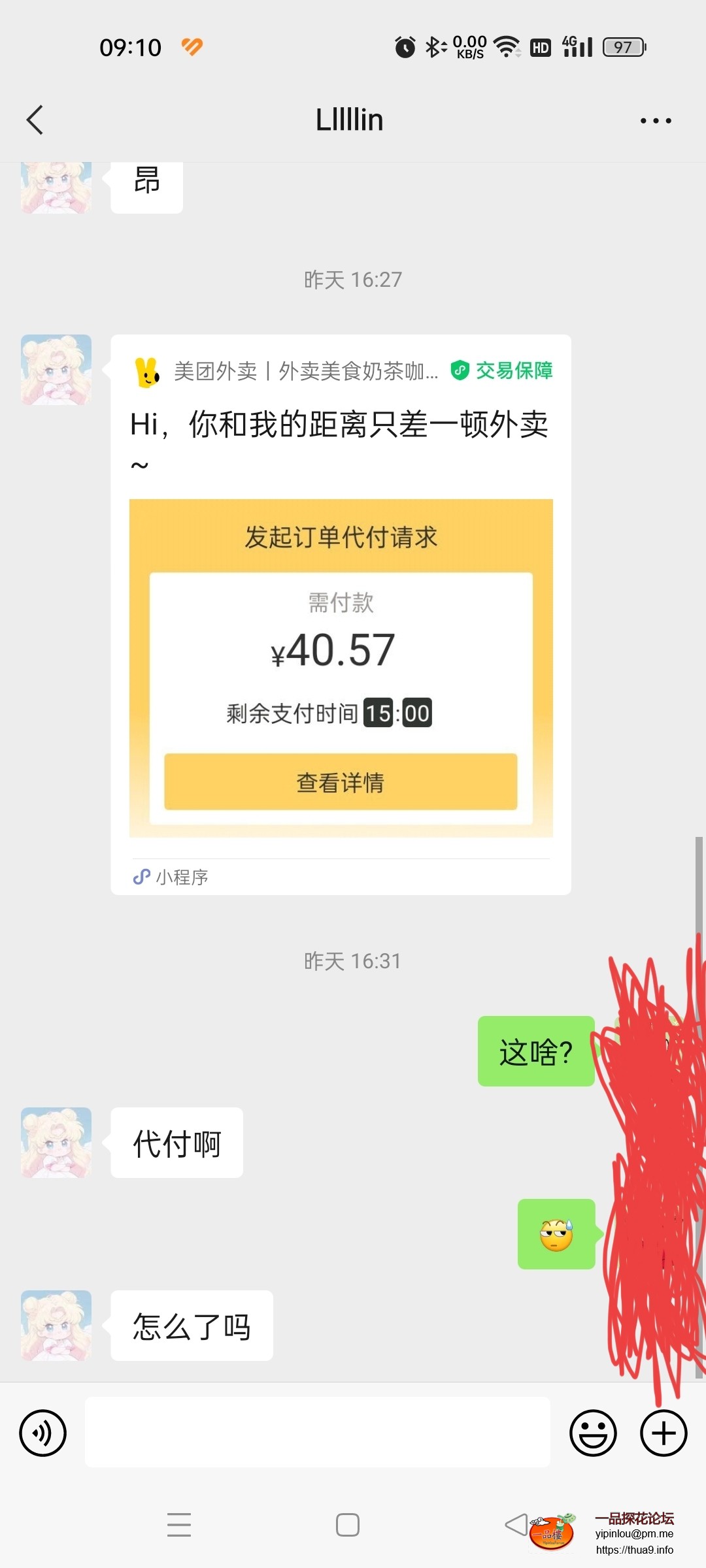706x1568 pixels.
Task: Open the chat options three-dot menu
Action: click(656, 121)
